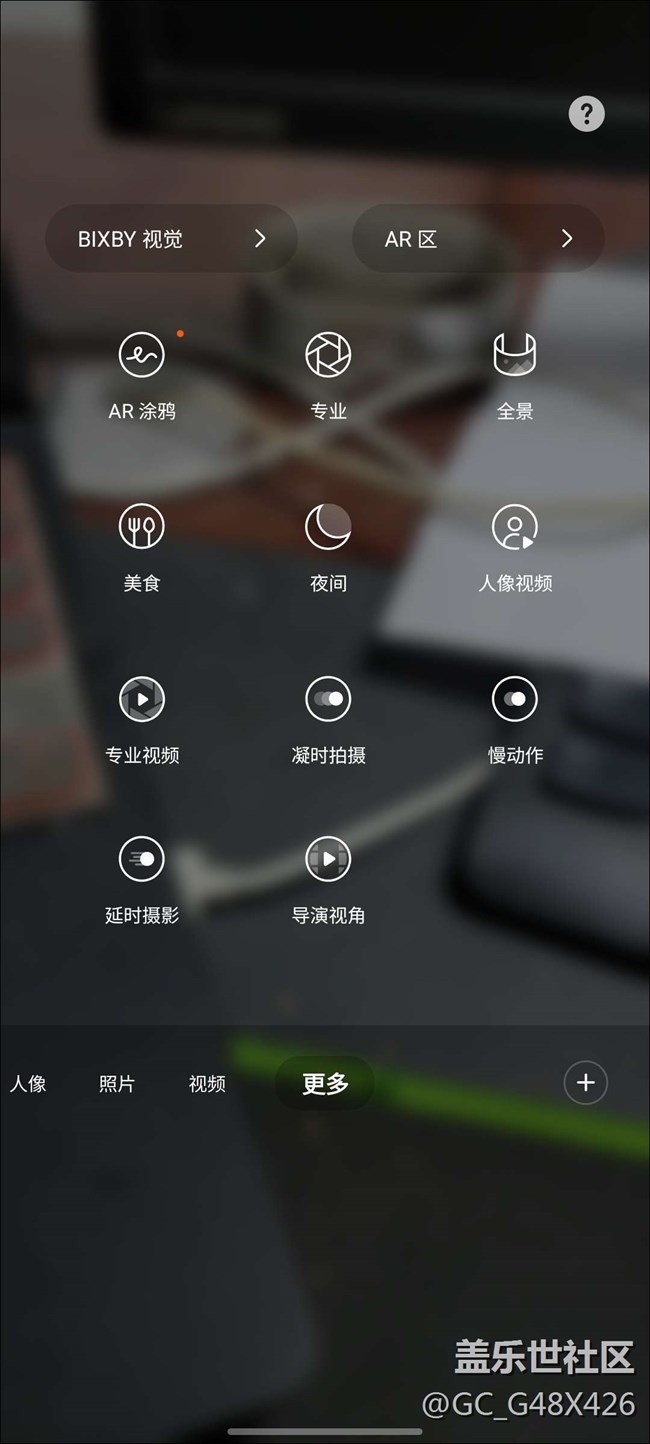Screen dimensions: 650x1444
Task: Open the help question mark icon
Action: coord(586,114)
